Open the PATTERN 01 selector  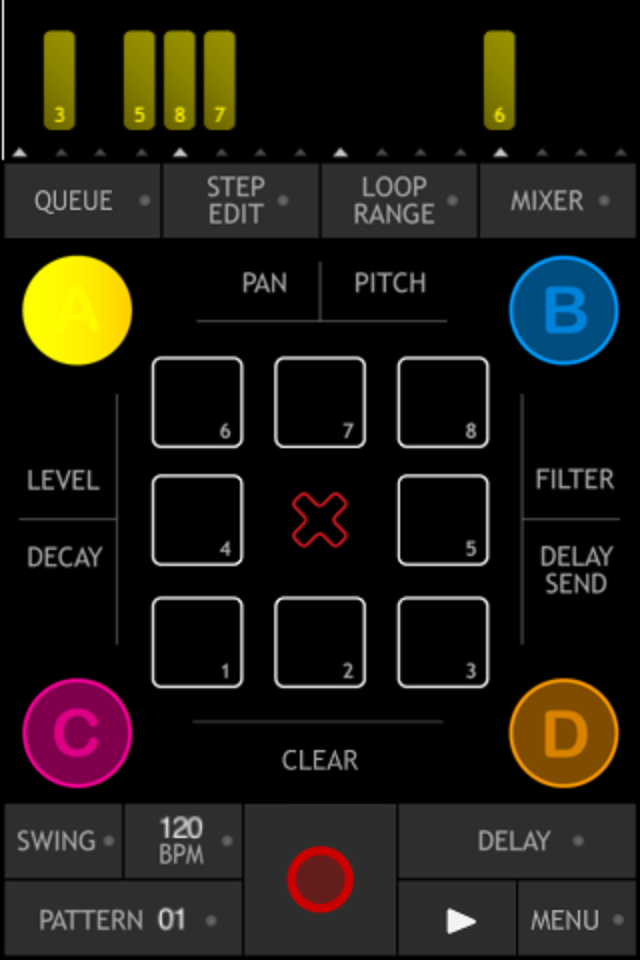coord(123,919)
